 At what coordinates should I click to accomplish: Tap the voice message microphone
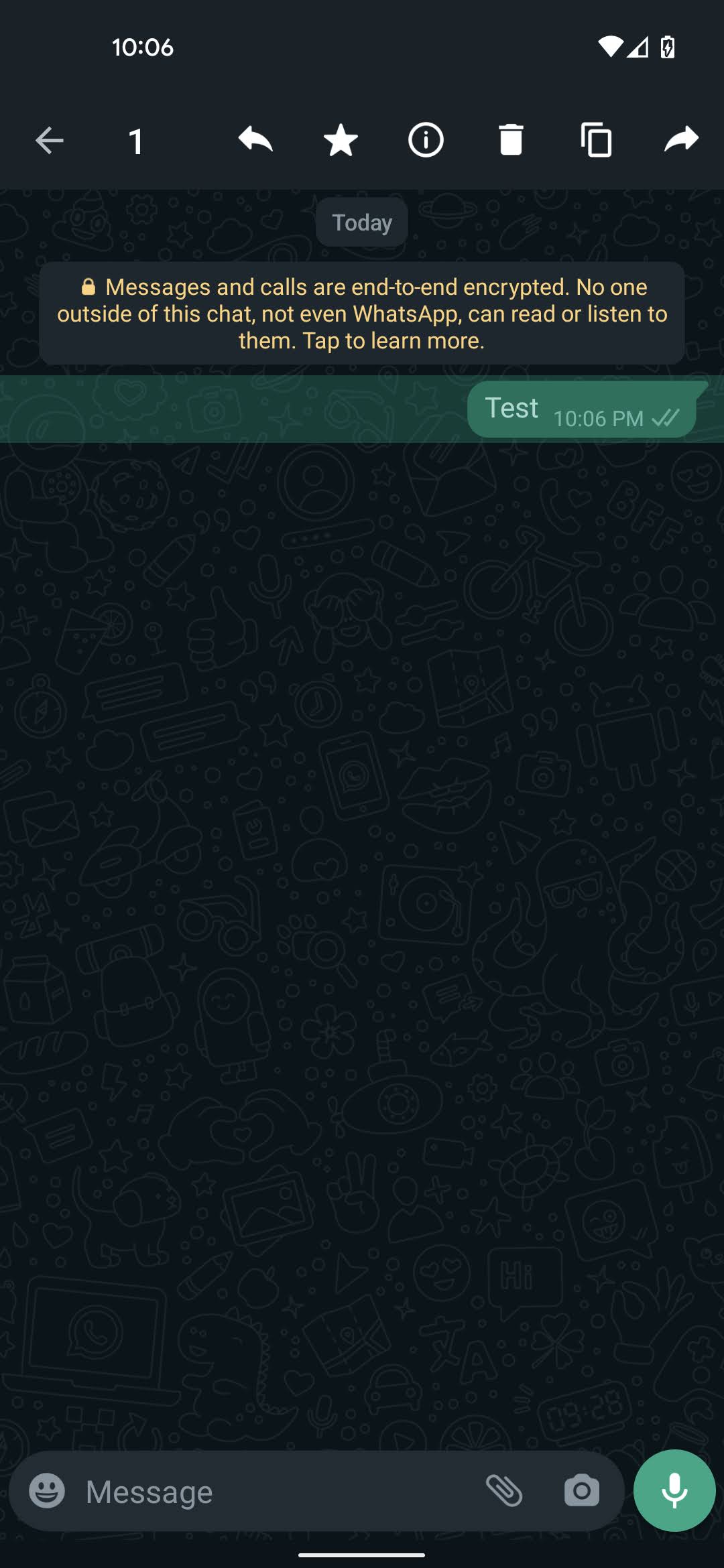[x=674, y=1491]
